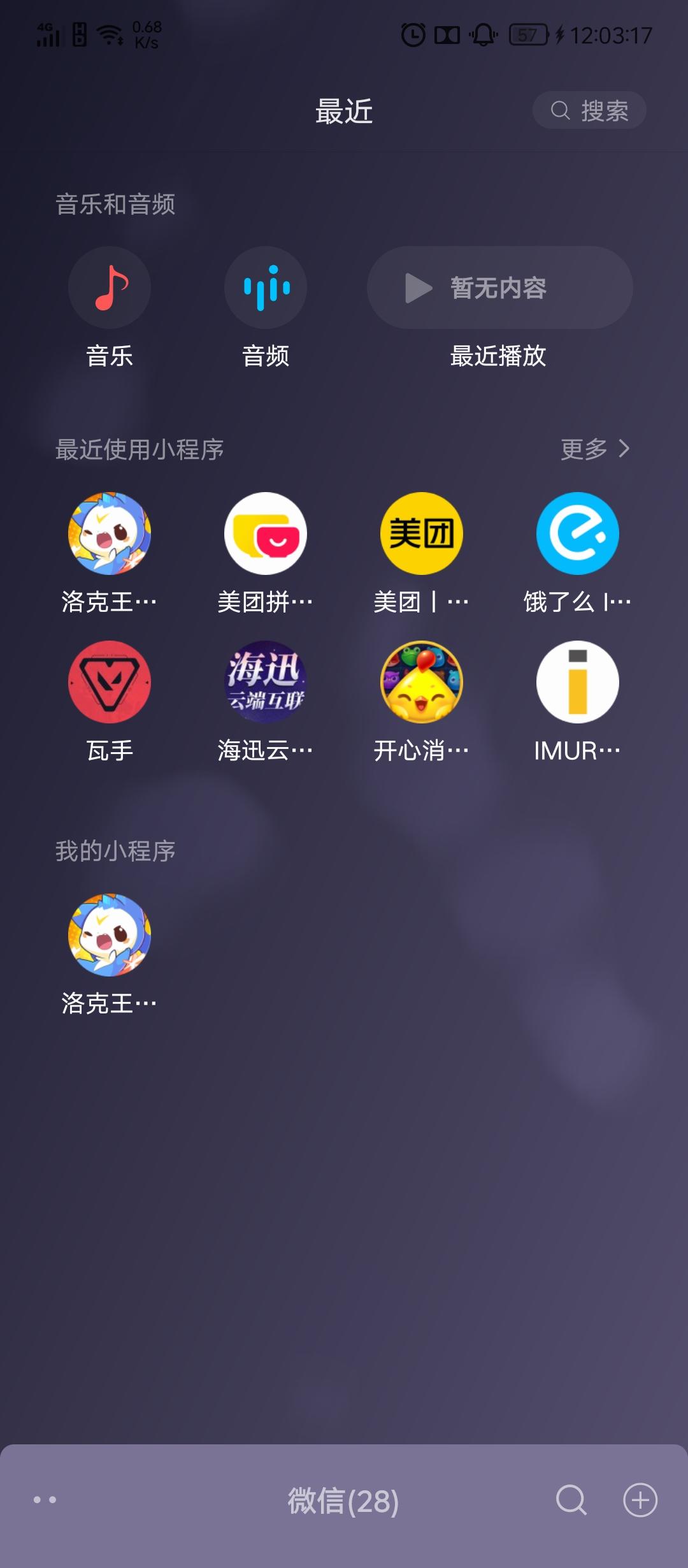The image size is (688, 1568).
Task: Play 最近播放 showing 暂无内容
Action: point(499,287)
